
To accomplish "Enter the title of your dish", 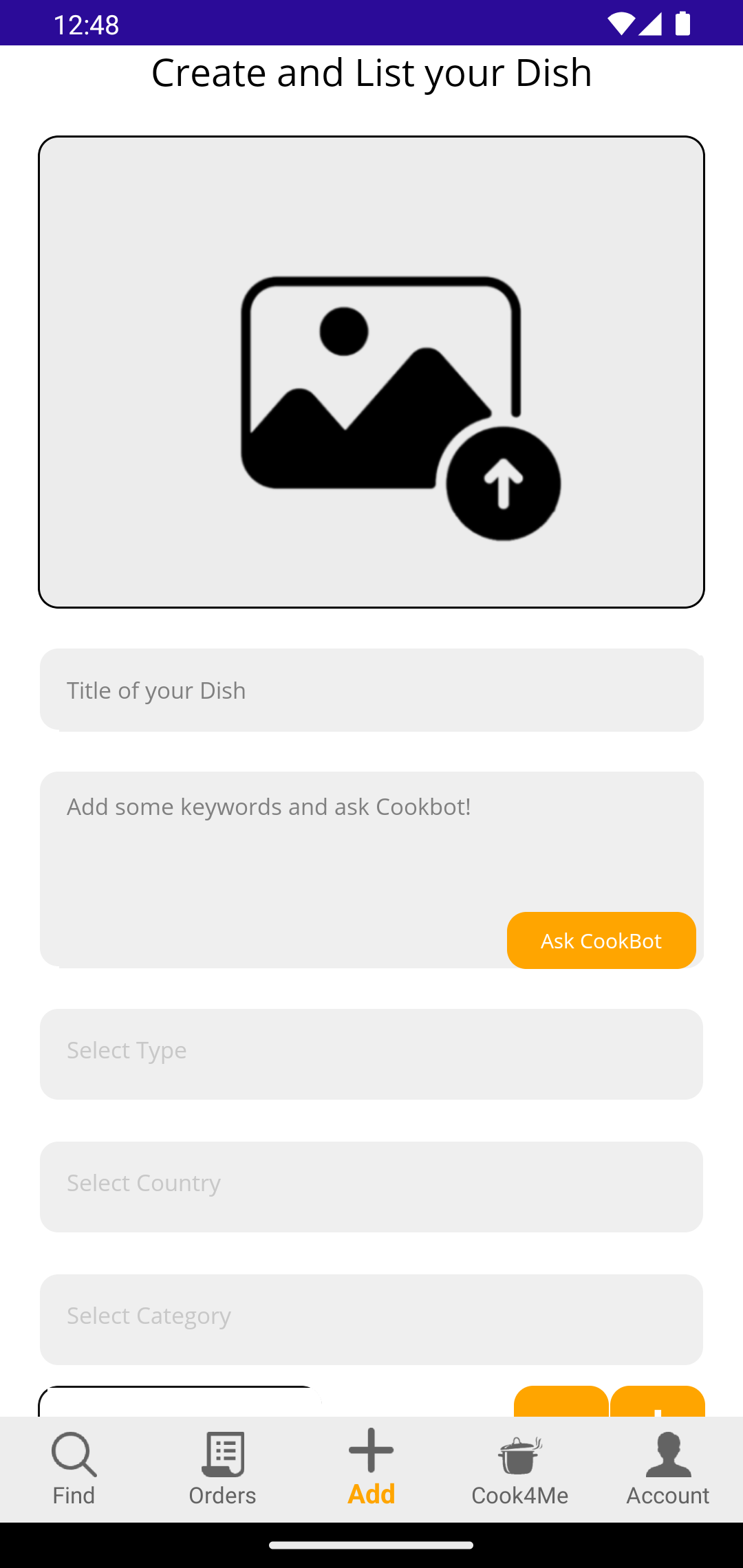I will click(371, 690).
